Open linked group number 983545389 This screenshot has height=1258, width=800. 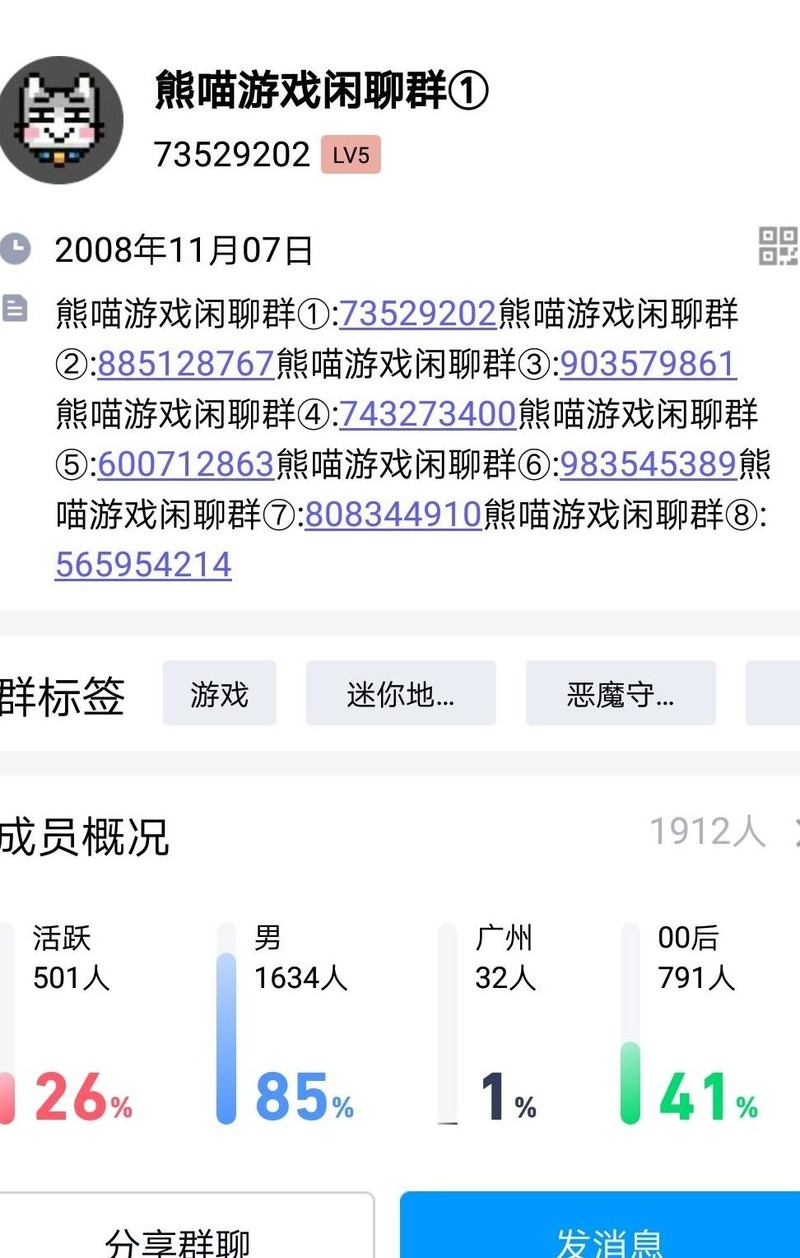647,464
